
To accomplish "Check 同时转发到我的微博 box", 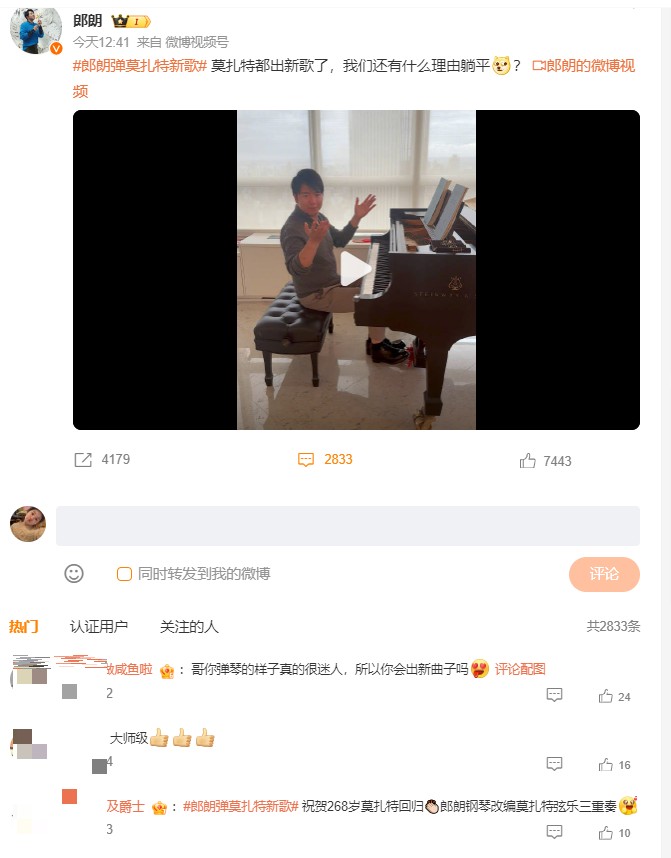I will pos(125,574).
